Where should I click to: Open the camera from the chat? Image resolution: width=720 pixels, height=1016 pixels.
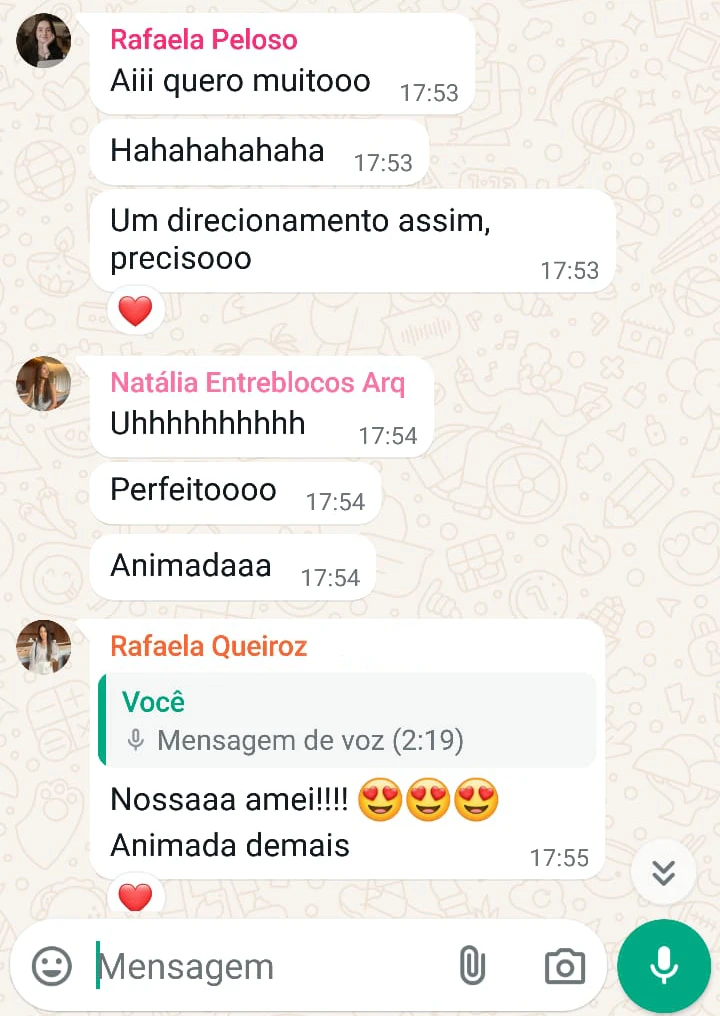pos(564,966)
